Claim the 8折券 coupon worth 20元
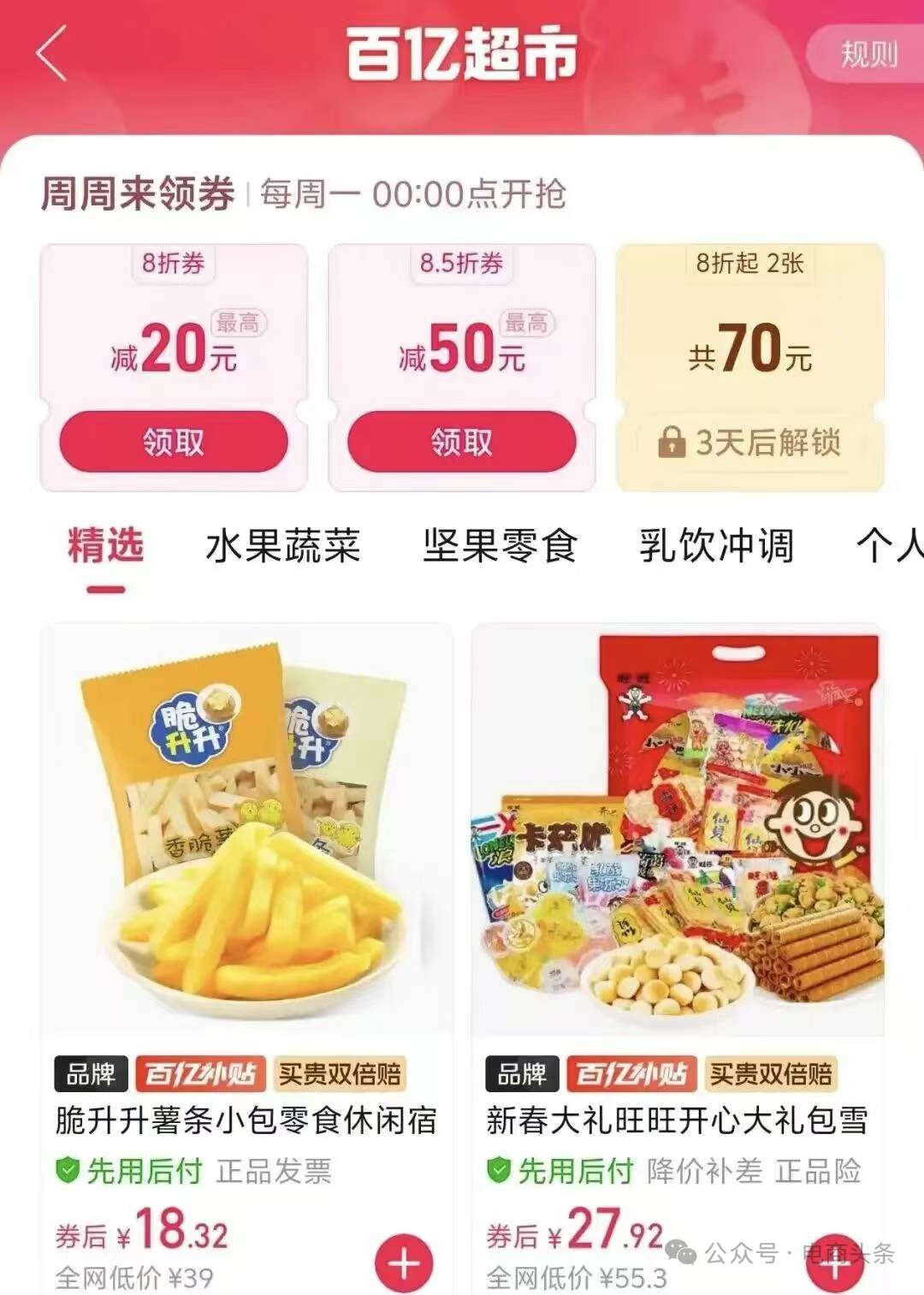This screenshot has height=1295, width=924. [x=173, y=442]
